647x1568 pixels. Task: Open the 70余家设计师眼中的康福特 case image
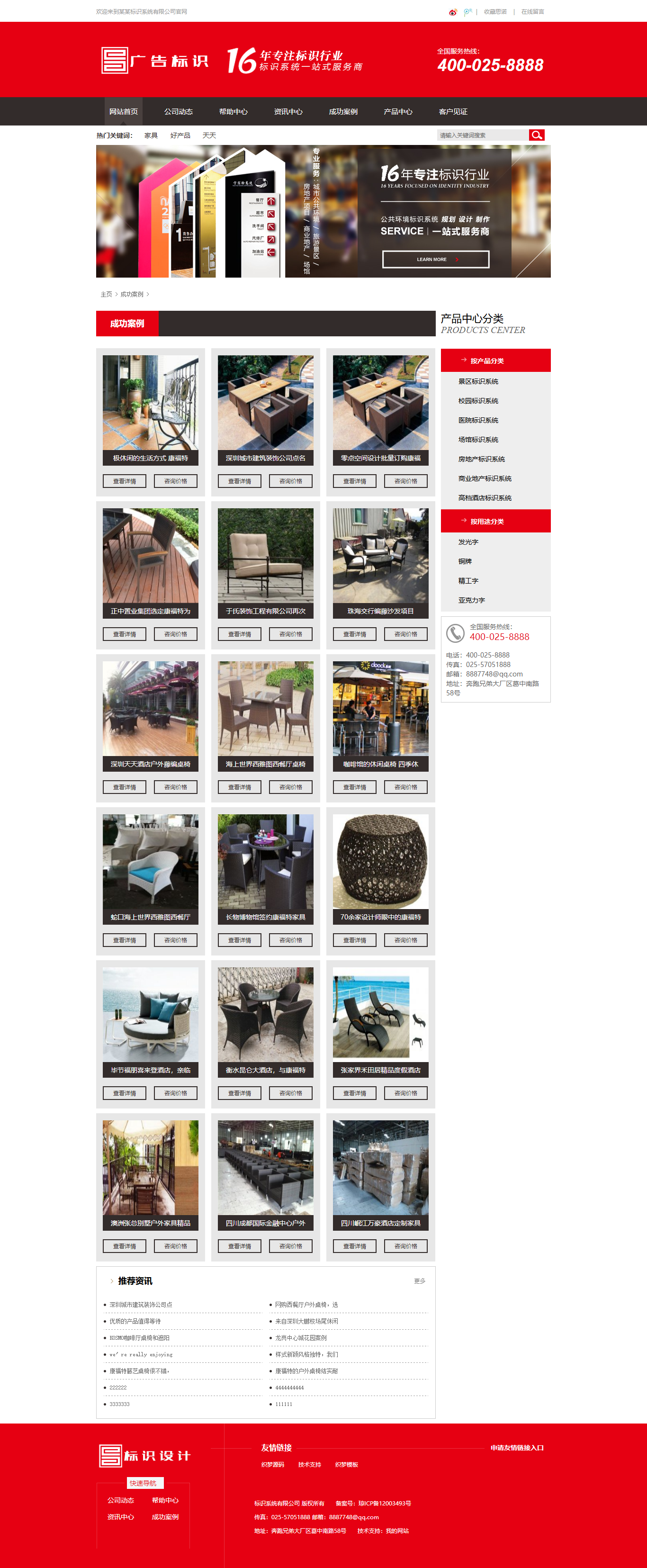point(380,862)
